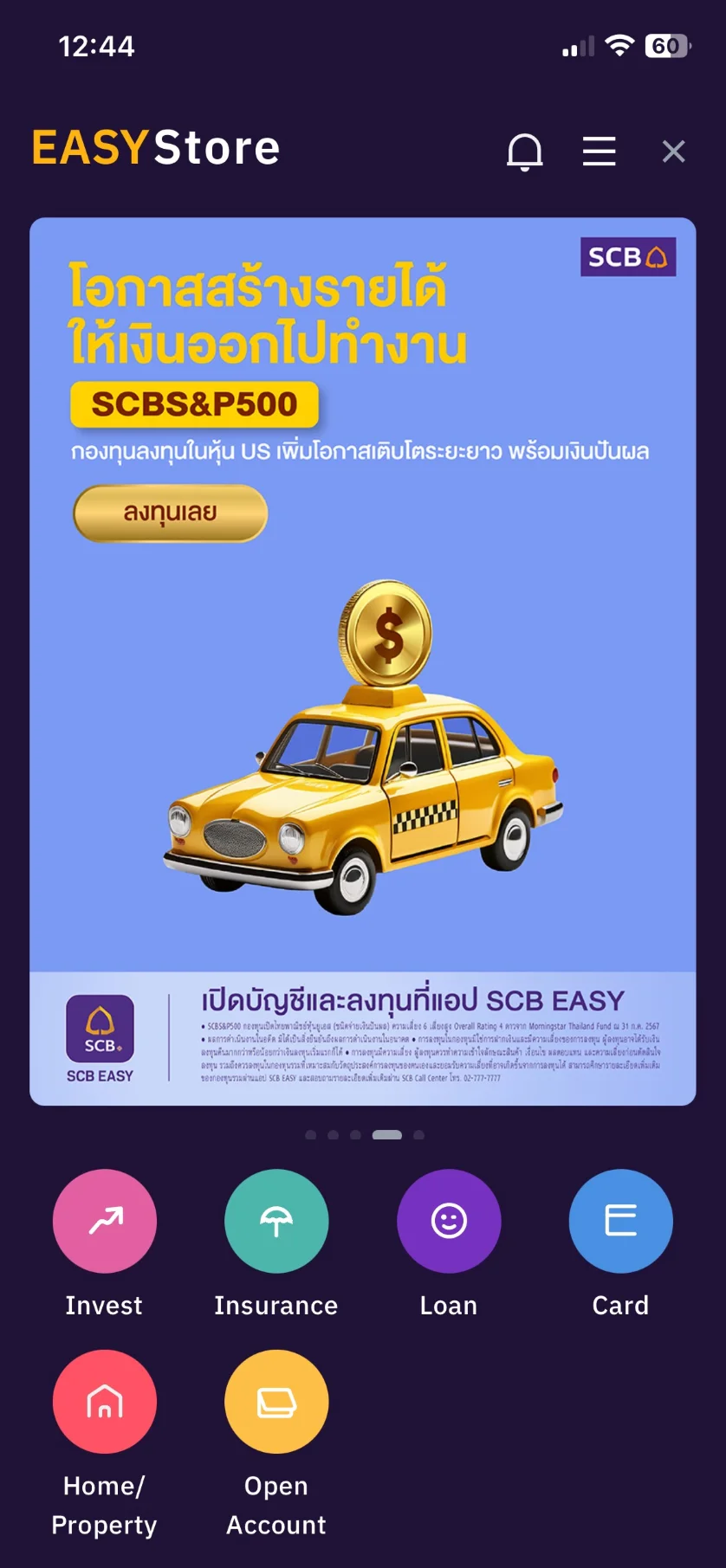Open the notifications bell

tap(524, 152)
